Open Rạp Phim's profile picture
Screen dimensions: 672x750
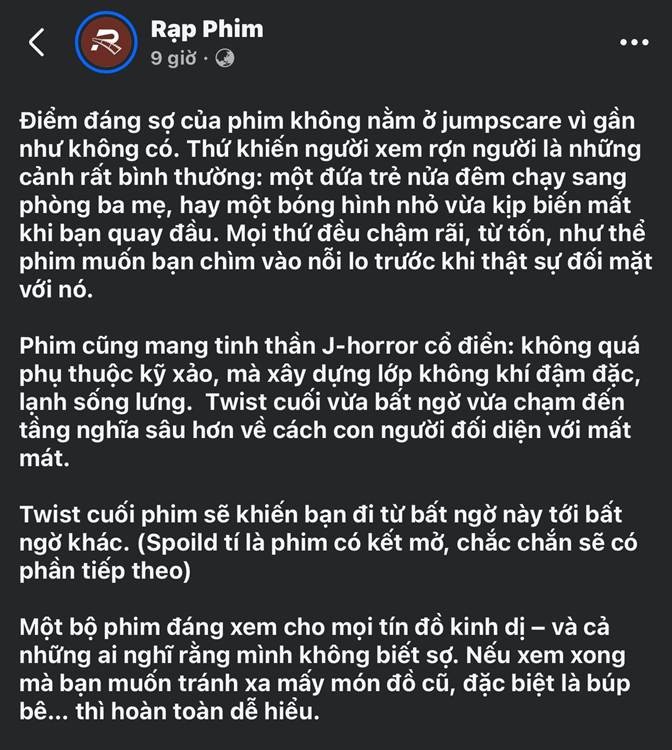point(105,42)
